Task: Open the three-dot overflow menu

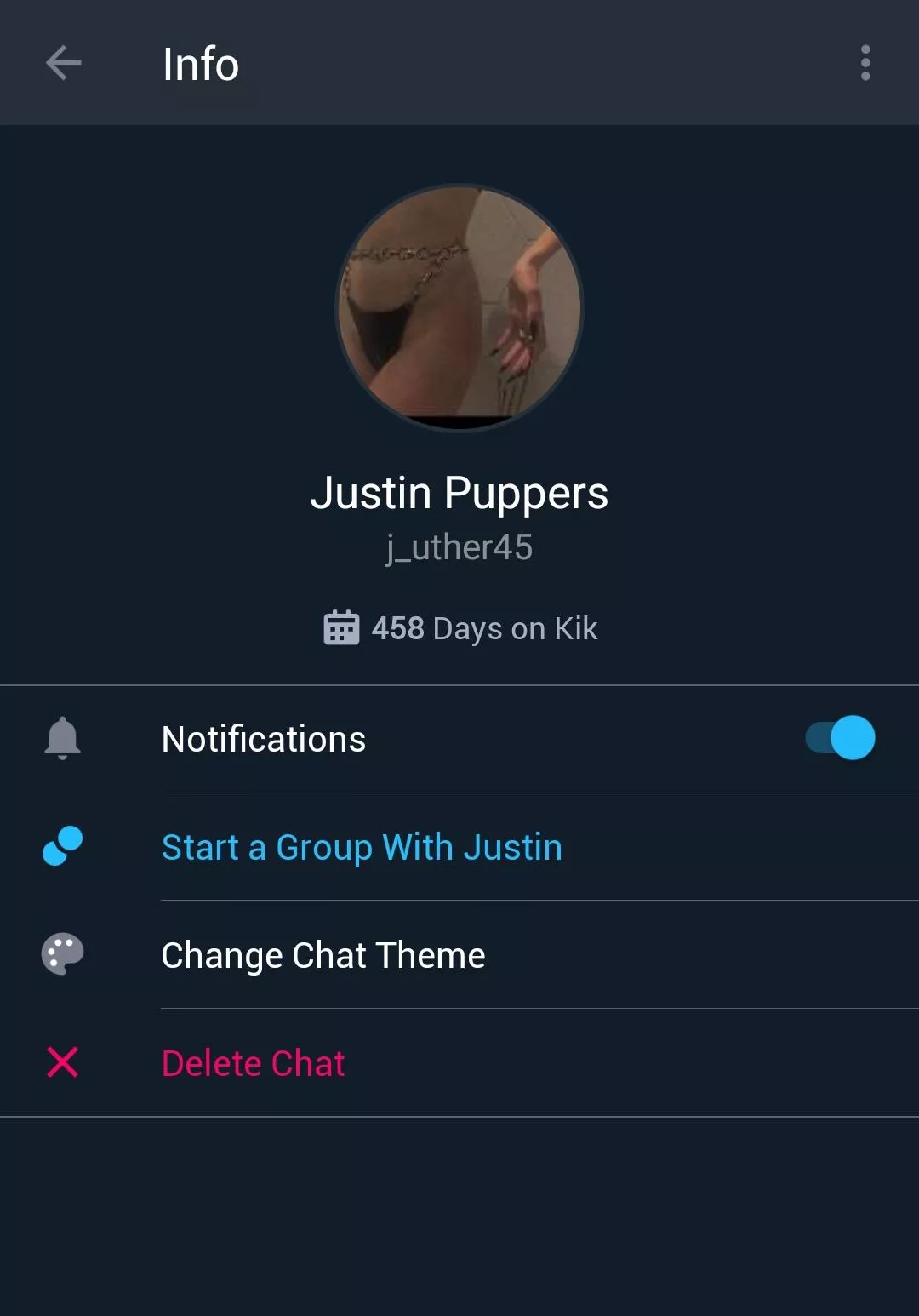Action: (865, 63)
